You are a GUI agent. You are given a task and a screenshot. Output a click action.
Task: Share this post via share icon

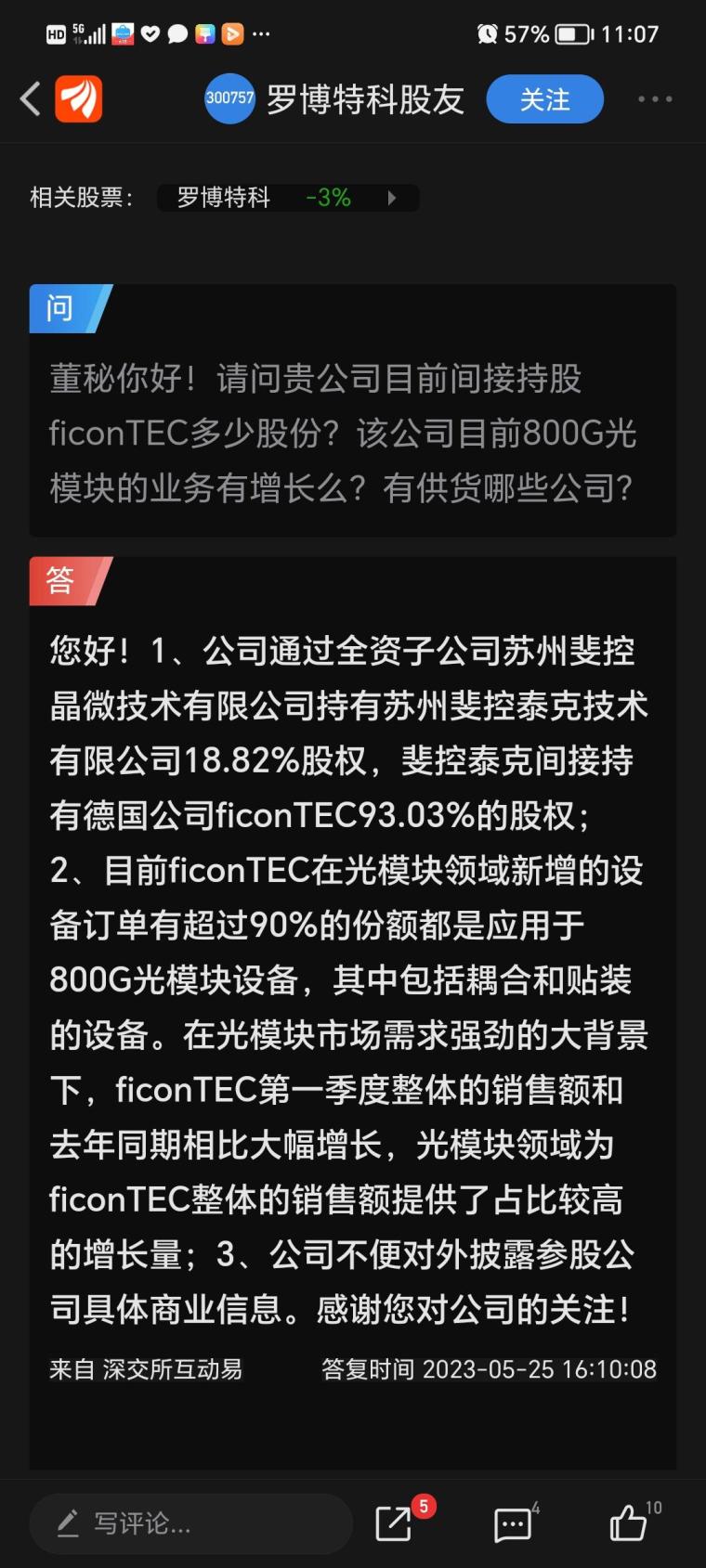(394, 1523)
